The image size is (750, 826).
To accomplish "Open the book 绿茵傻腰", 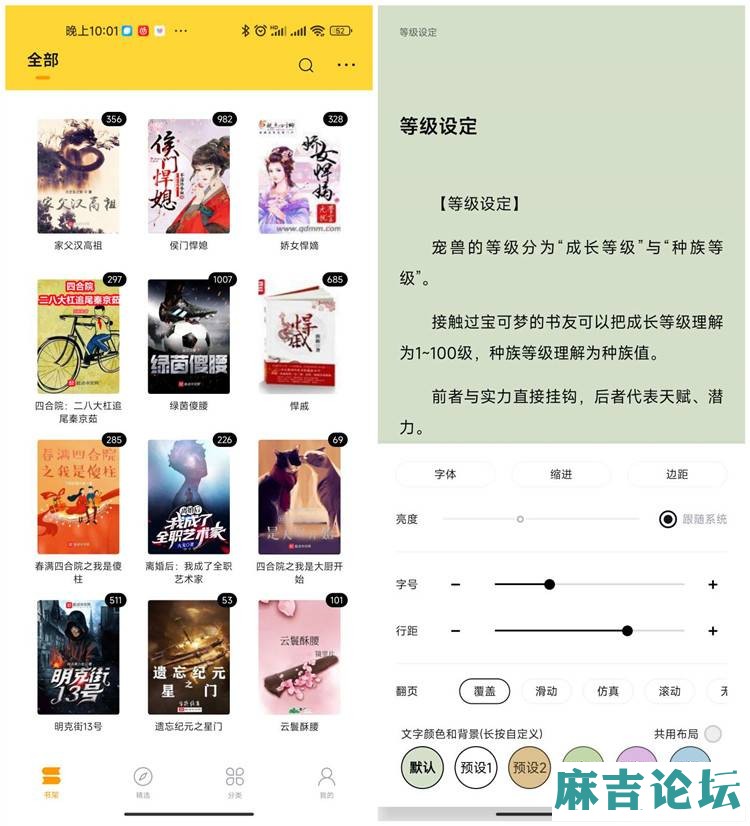I will pyautogui.click(x=188, y=336).
